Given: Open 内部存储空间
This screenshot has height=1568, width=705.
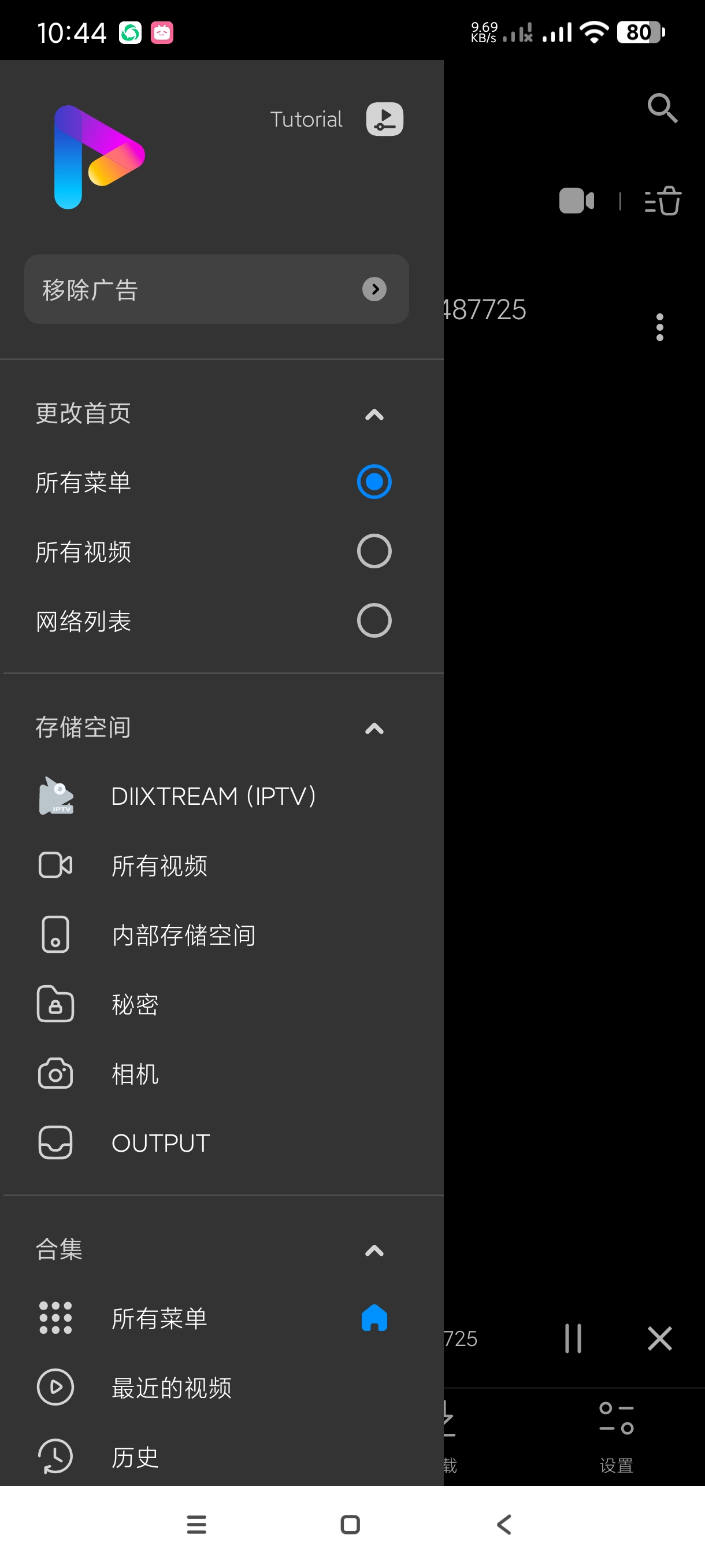Looking at the screenshot, I should point(183,935).
